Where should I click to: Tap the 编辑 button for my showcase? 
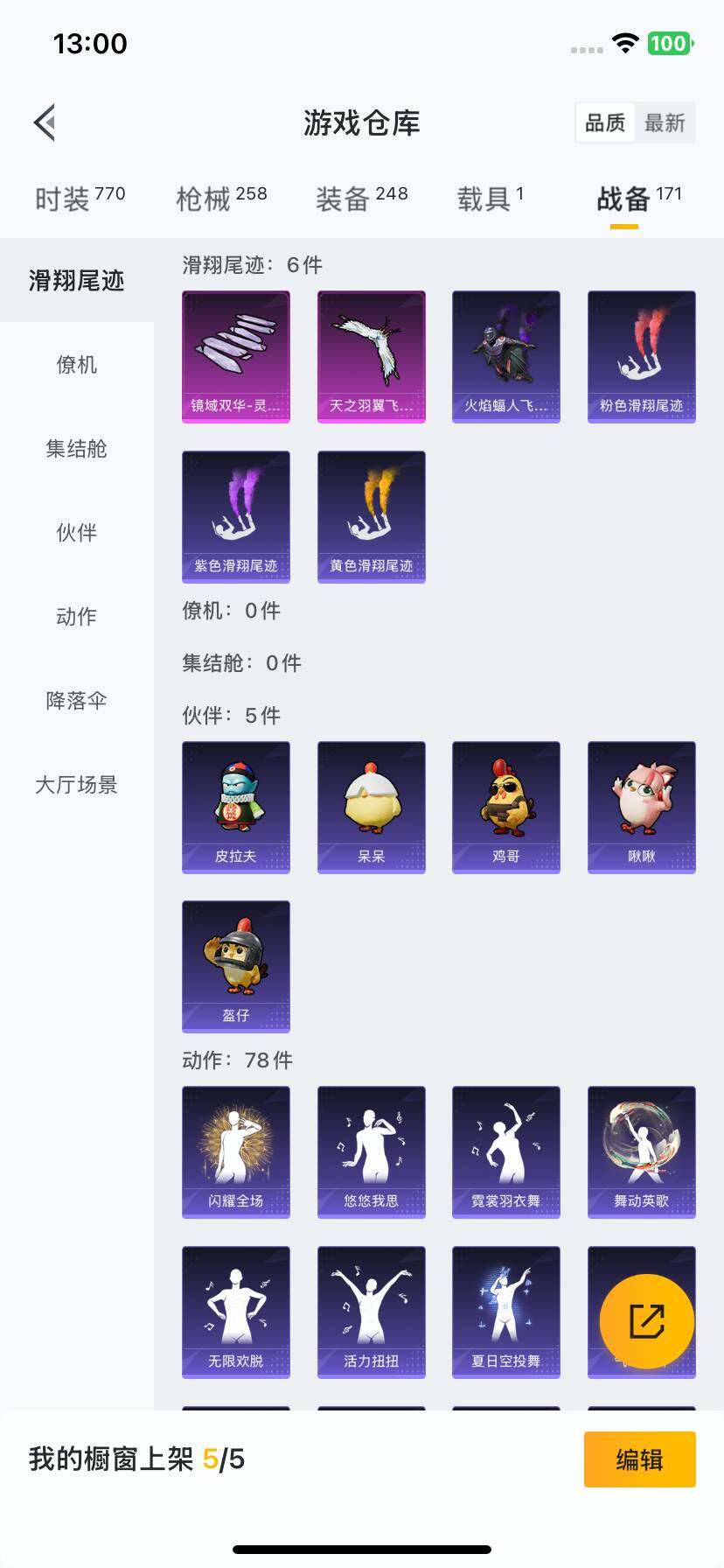click(x=639, y=1459)
